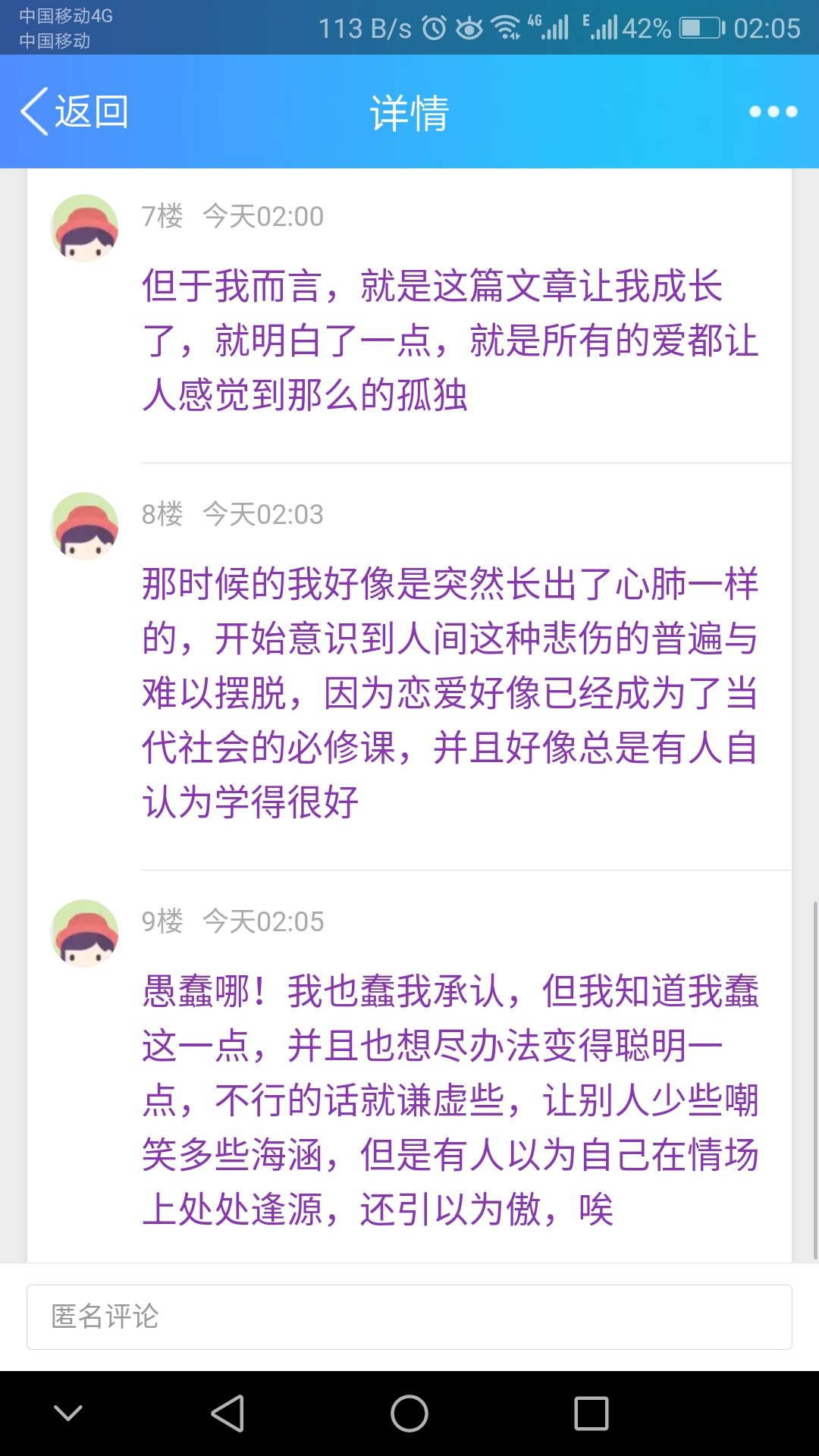Tap the avatar of the 7楼 commenter
Viewport: 819px width, 1456px height.
click(x=84, y=228)
